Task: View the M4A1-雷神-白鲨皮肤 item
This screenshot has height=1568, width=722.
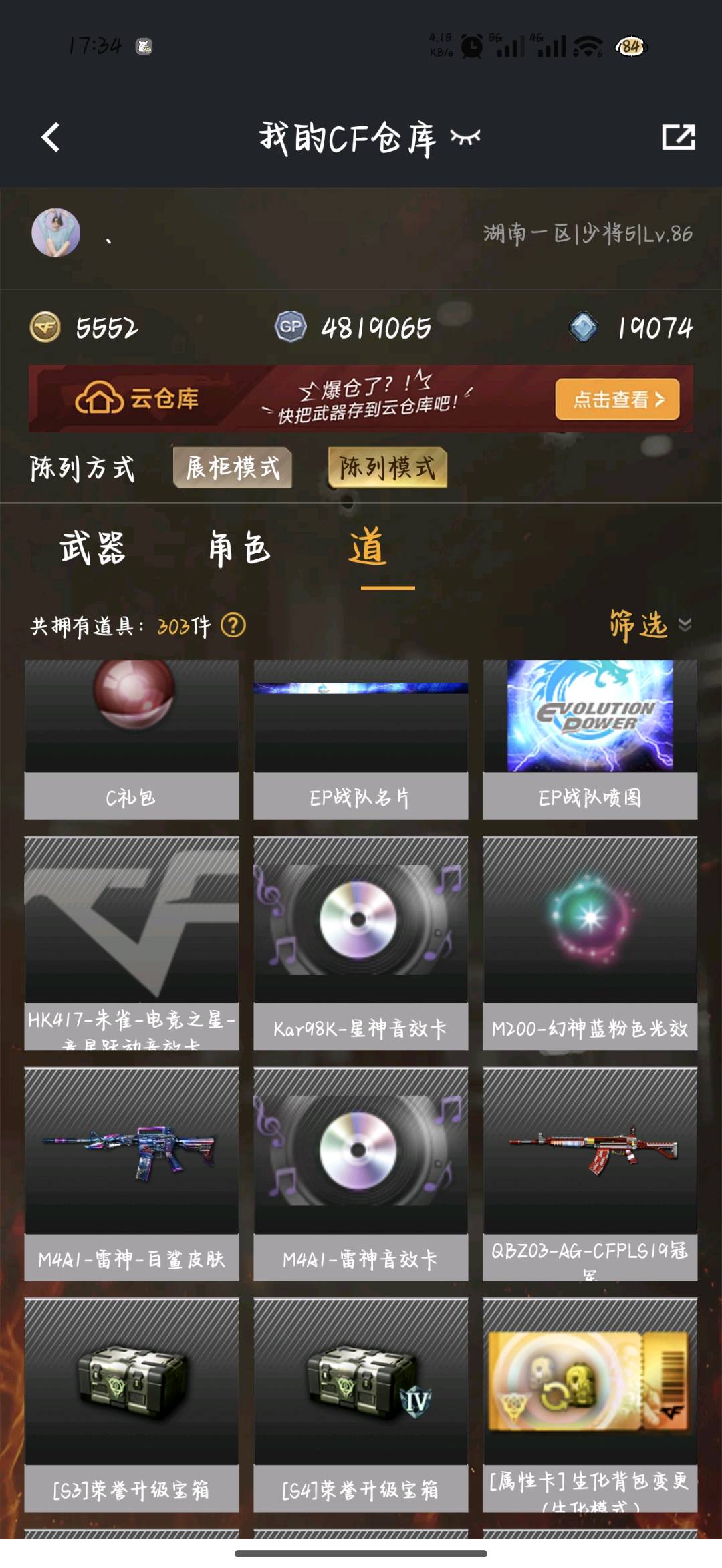Action: click(132, 1173)
